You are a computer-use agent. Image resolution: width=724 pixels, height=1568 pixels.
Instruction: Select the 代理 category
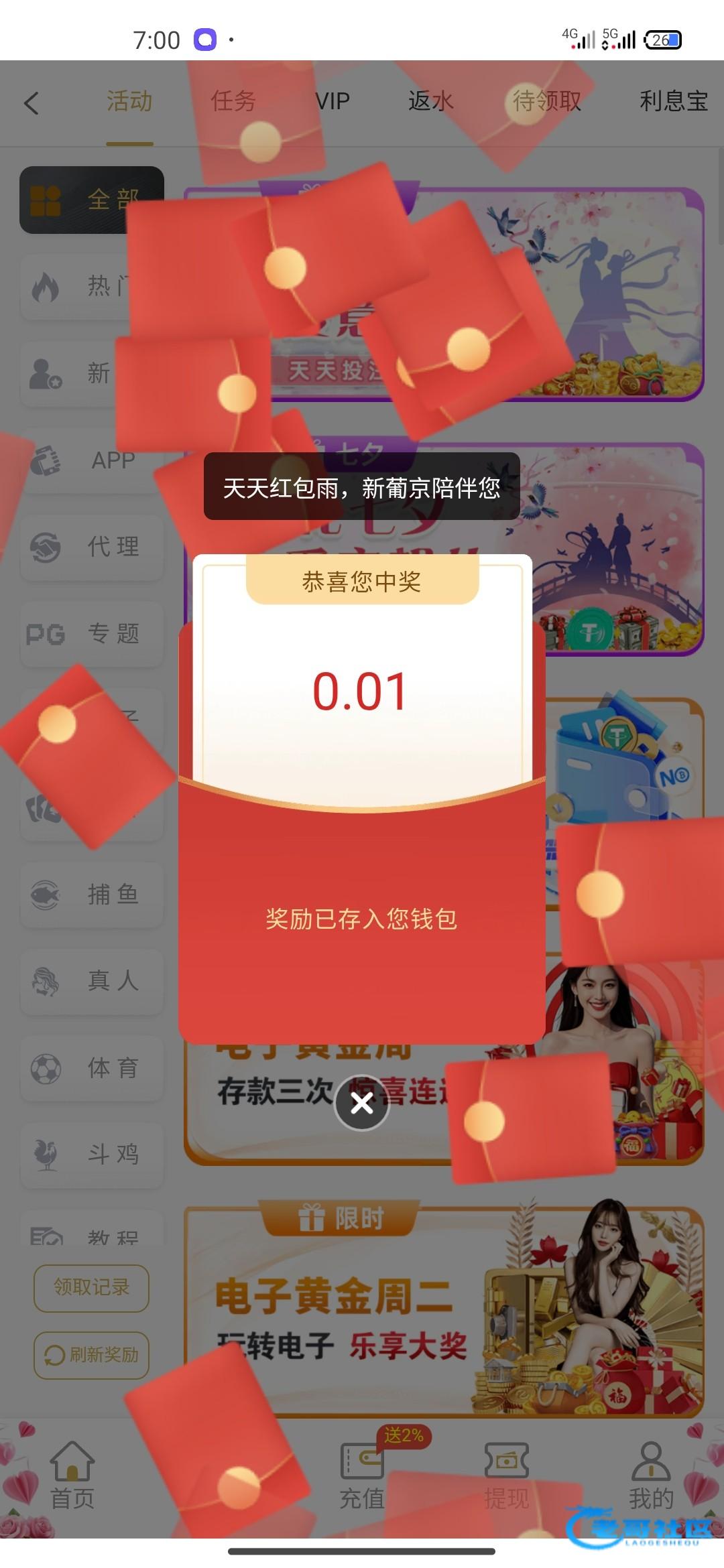pyautogui.click(x=92, y=547)
